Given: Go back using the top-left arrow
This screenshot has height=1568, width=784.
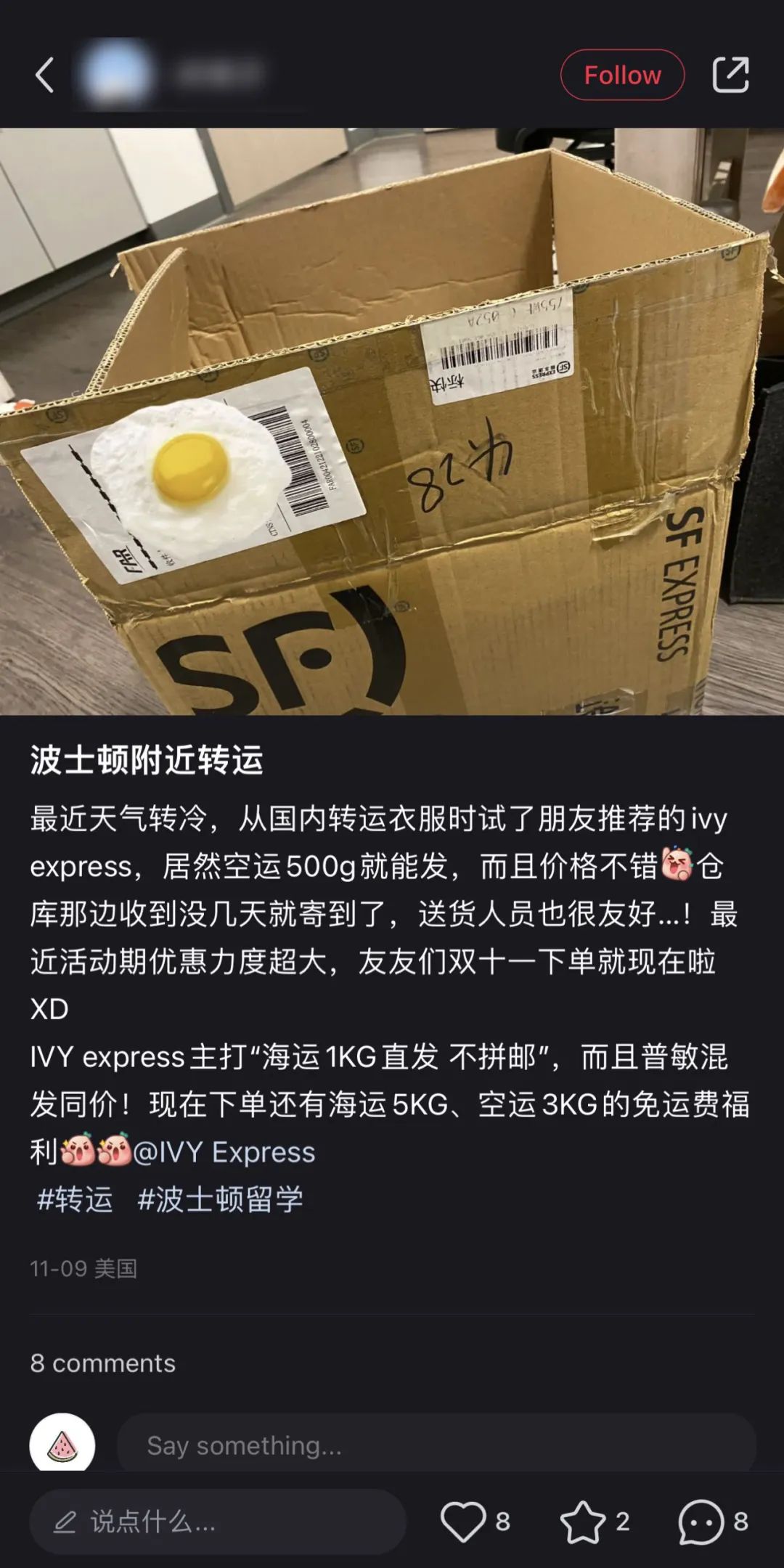Looking at the screenshot, I should 45,75.
